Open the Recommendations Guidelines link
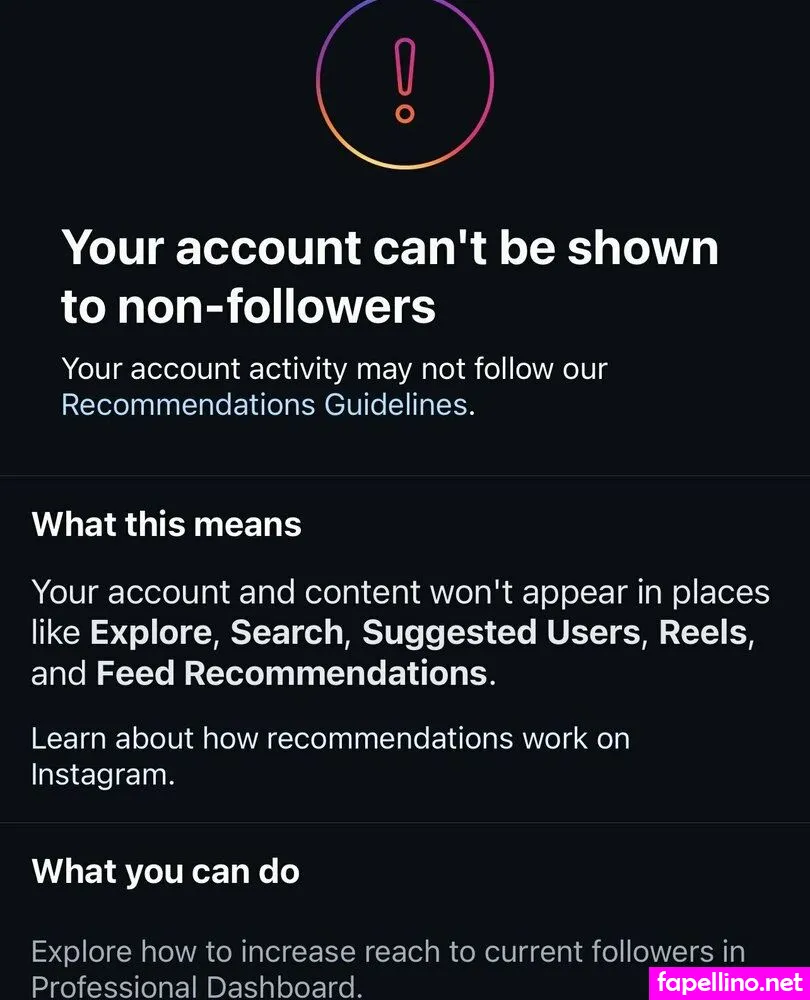This screenshot has width=810, height=1000. click(x=265, y=405)
